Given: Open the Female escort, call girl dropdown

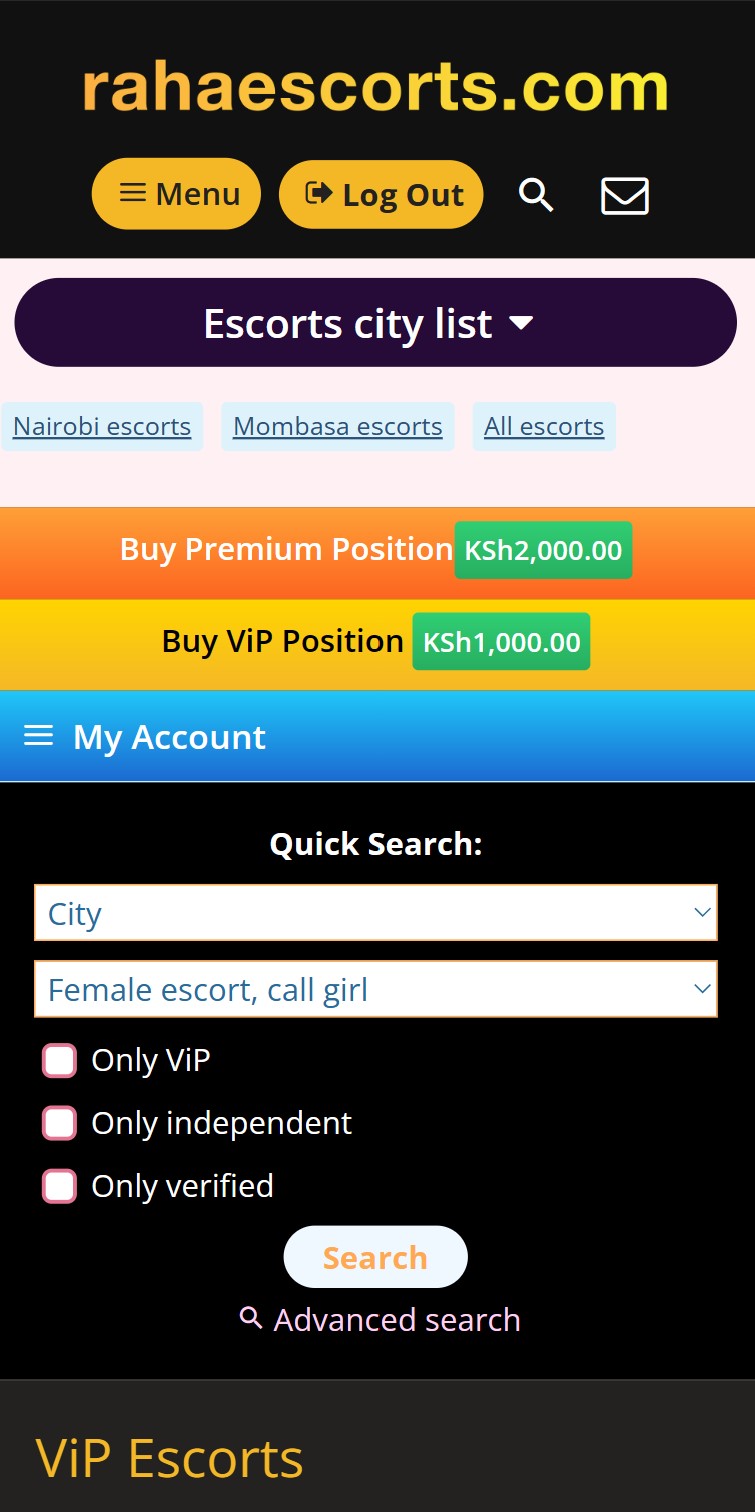Looking at the screenshot, I should (x=376, y=989).
